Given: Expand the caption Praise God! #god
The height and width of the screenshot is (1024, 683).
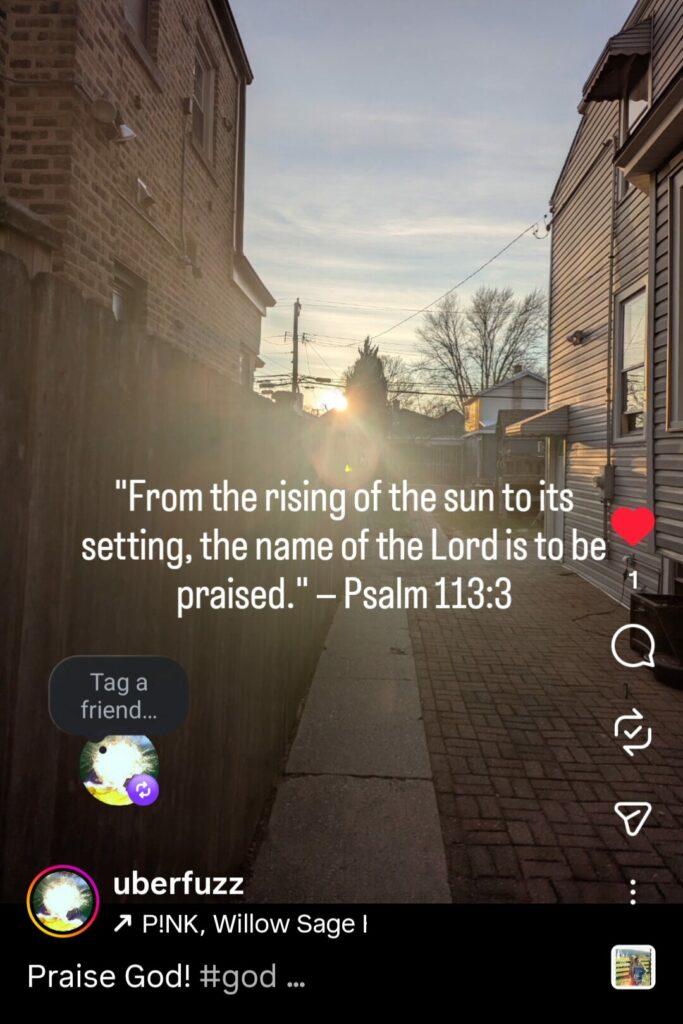Looking at the screenshot, I should 165,977.
